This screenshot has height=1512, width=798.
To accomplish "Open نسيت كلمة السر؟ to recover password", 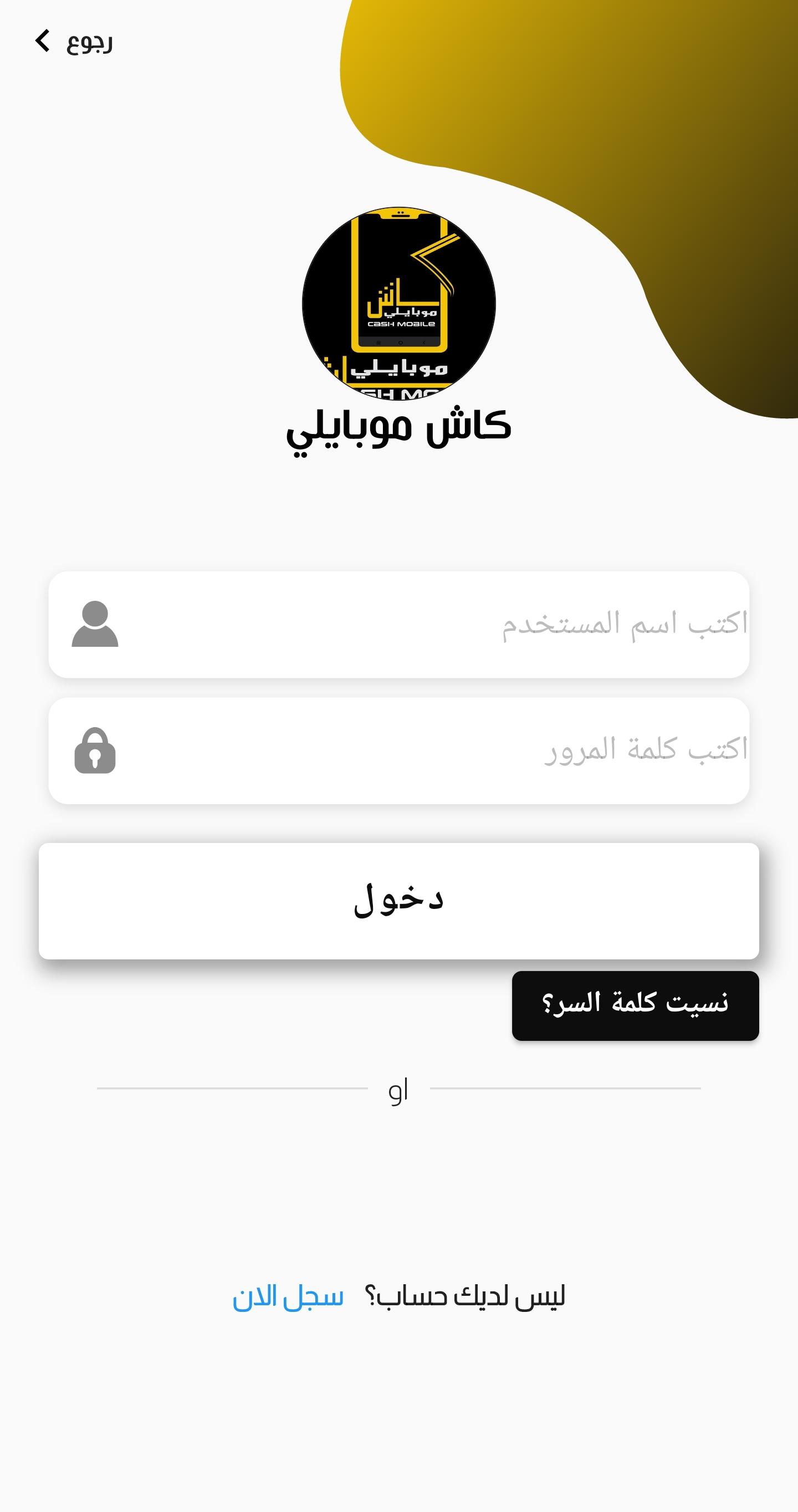I will click(636, 1005).
